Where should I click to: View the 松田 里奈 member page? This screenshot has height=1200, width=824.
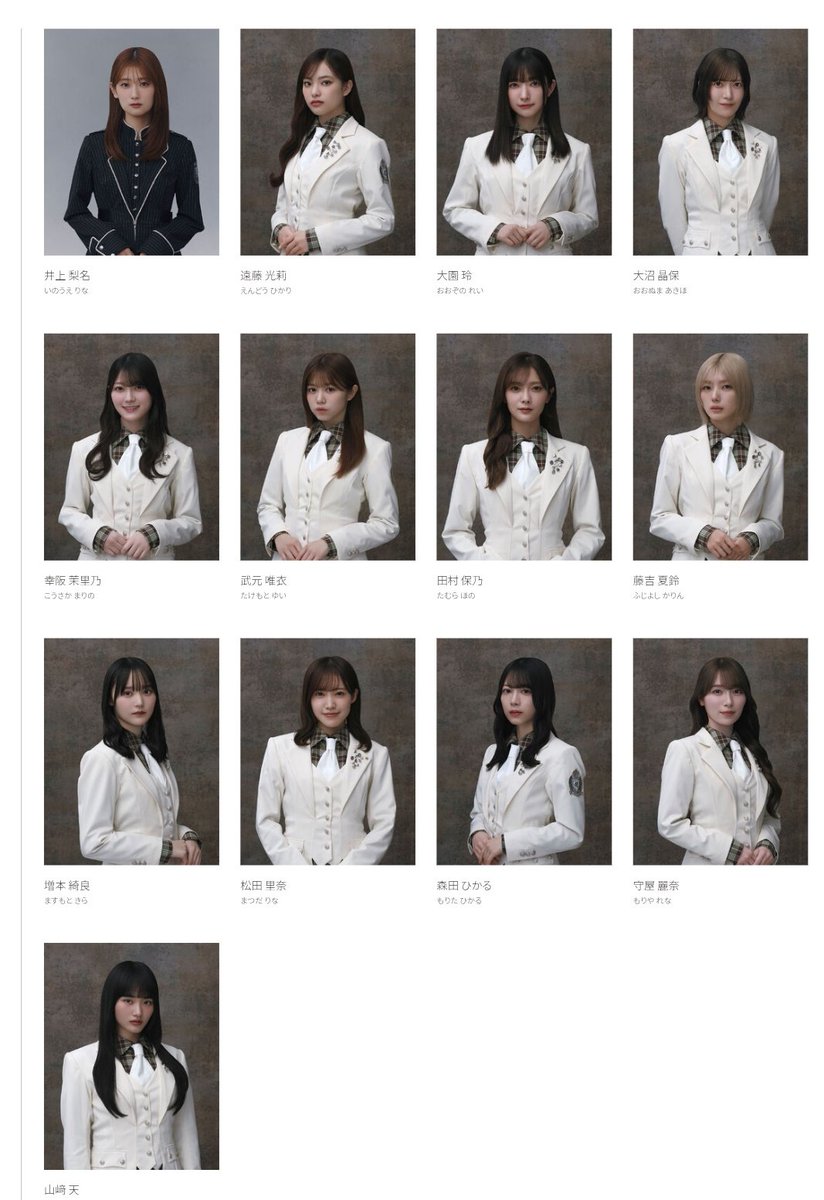point(327,751)
